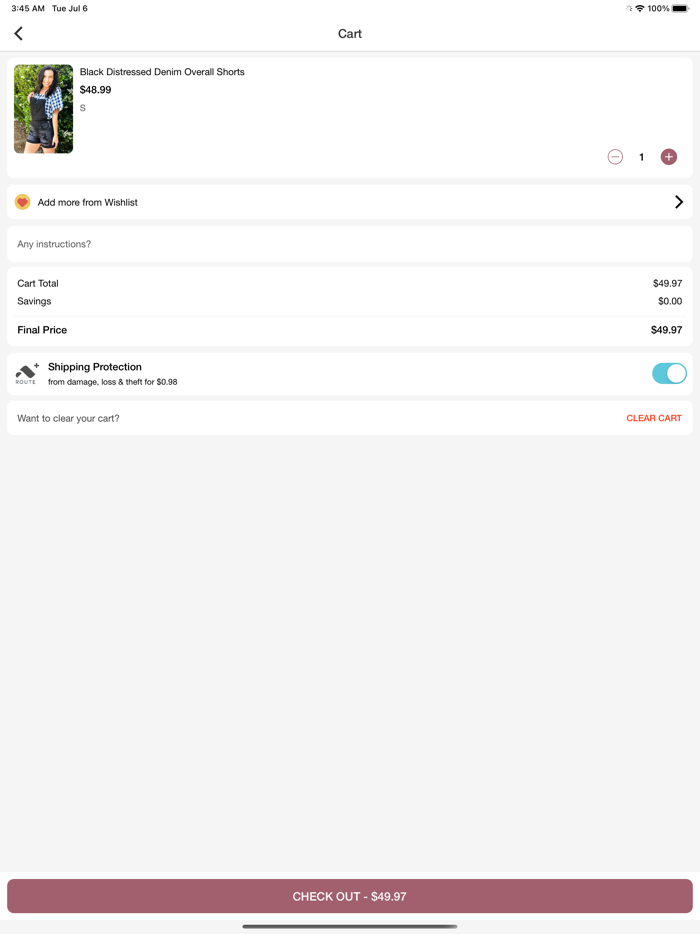Tap the Any instructions field
Screen dimensions: 700x934
349,244
